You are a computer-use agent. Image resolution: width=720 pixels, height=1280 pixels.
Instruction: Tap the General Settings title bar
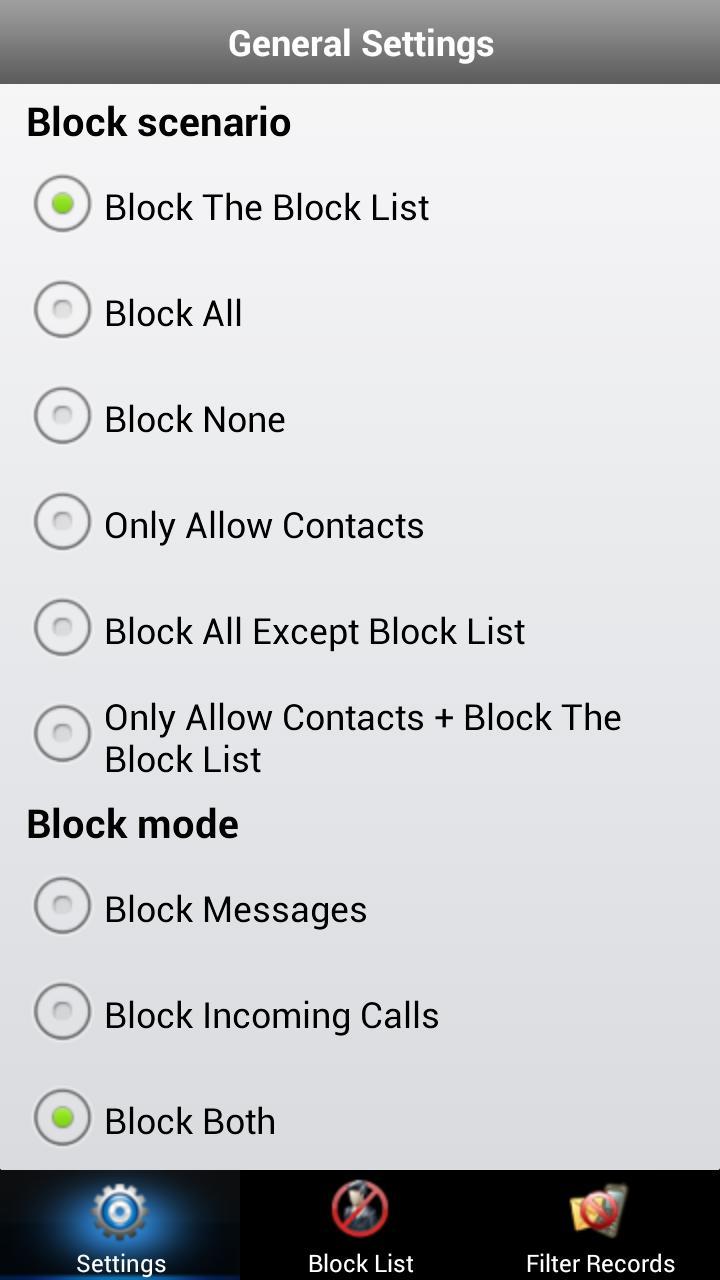click(360, 42)
